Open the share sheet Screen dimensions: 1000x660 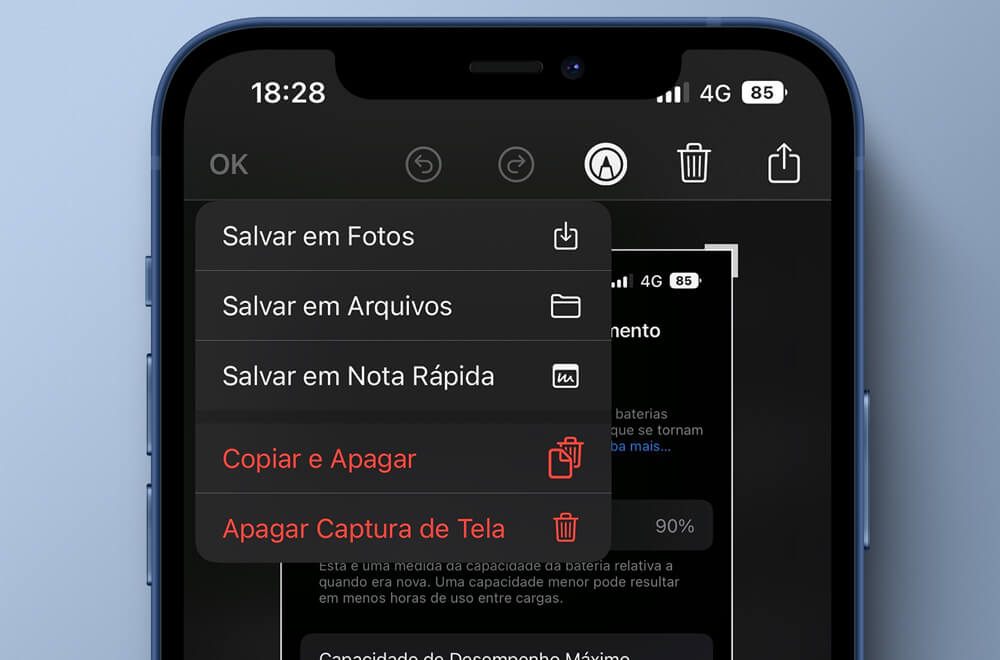784,163
